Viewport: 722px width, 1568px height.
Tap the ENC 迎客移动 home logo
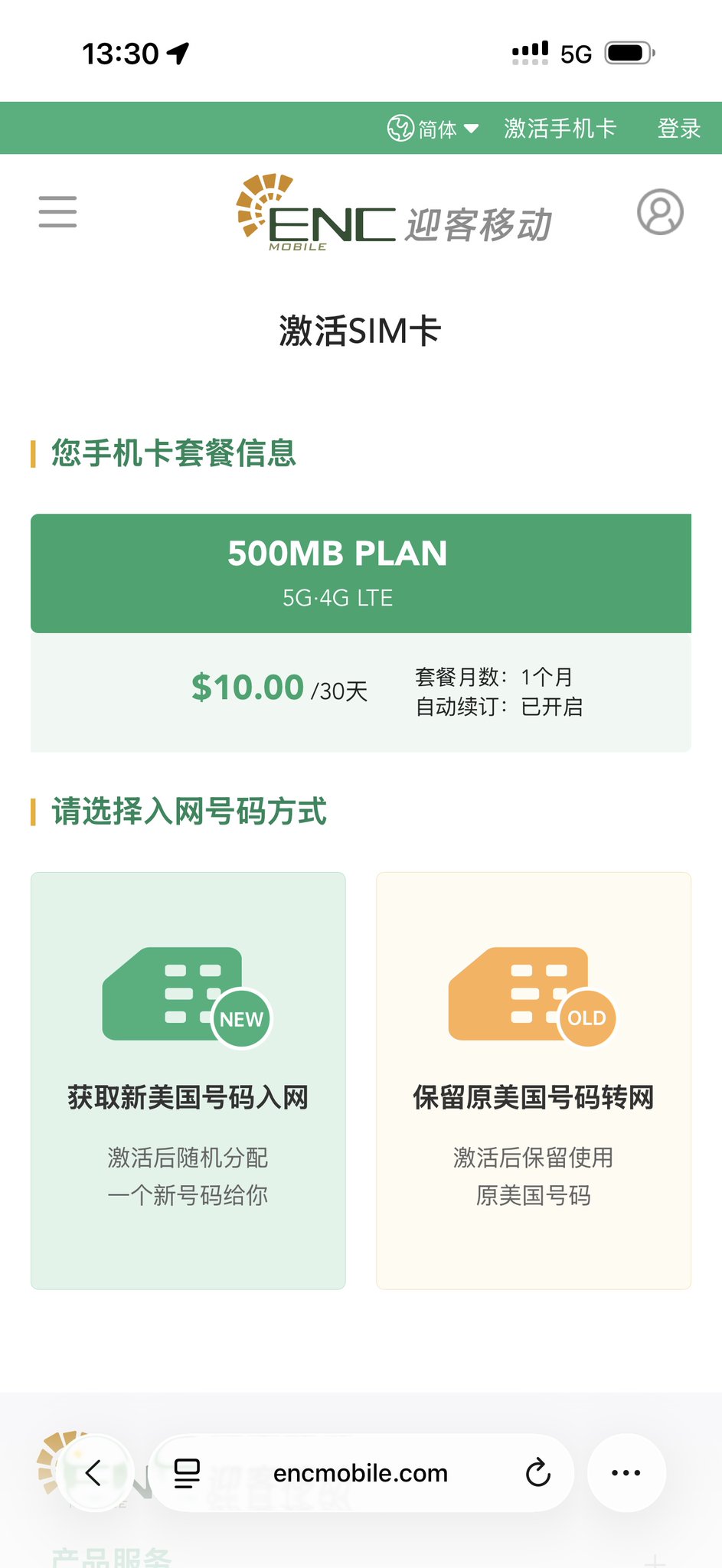click(394, 213)
